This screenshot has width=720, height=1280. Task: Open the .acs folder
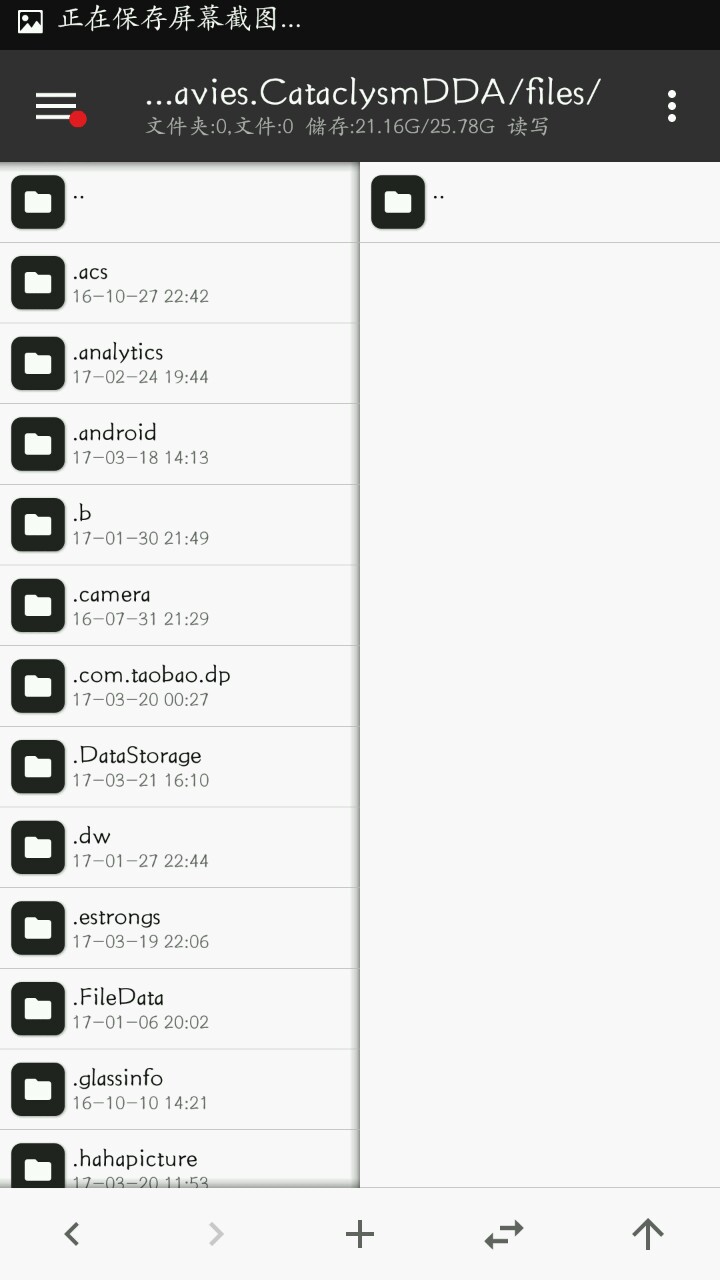coord(178,283)
